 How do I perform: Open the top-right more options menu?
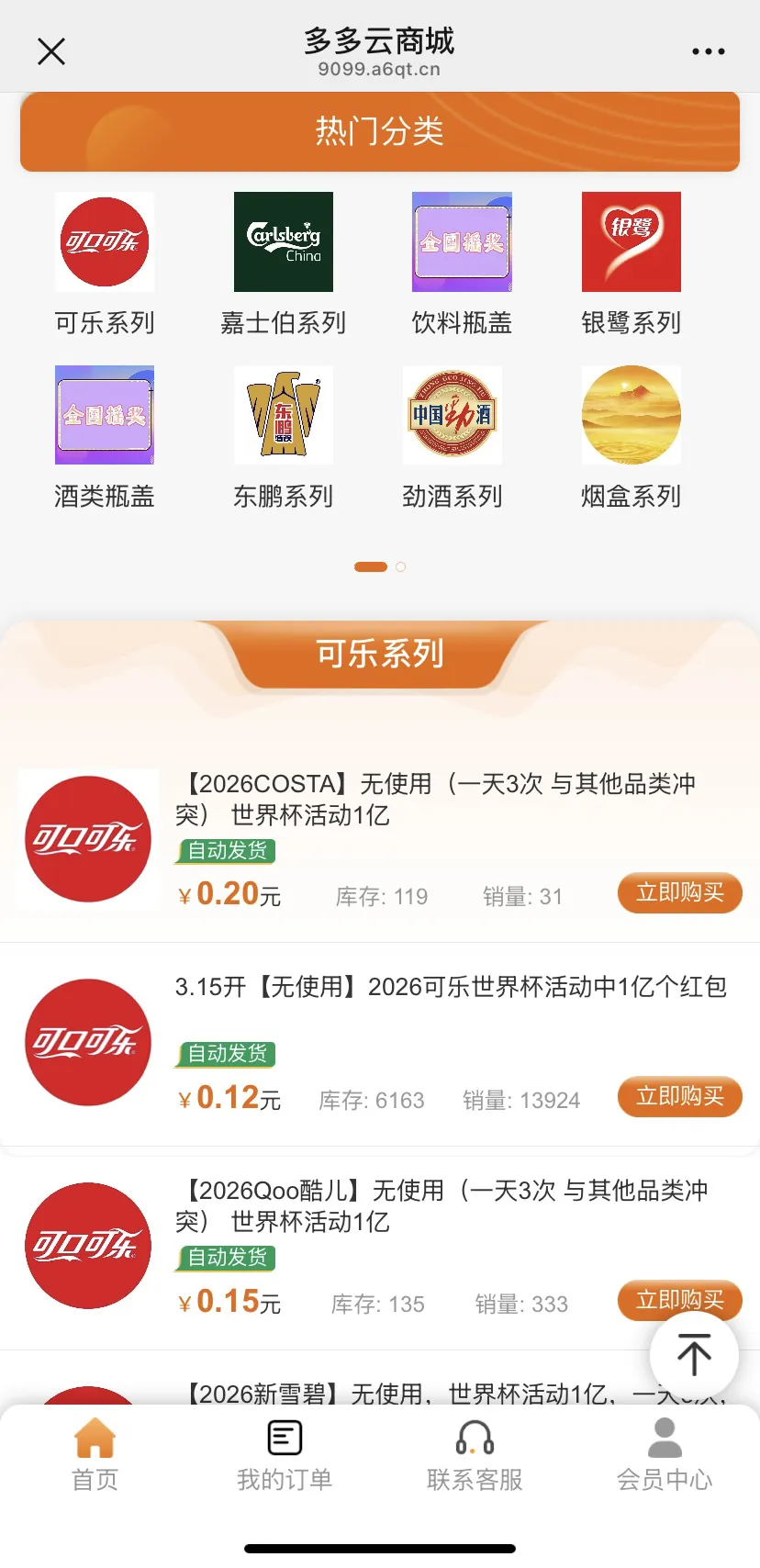click(x=707, y=50)
